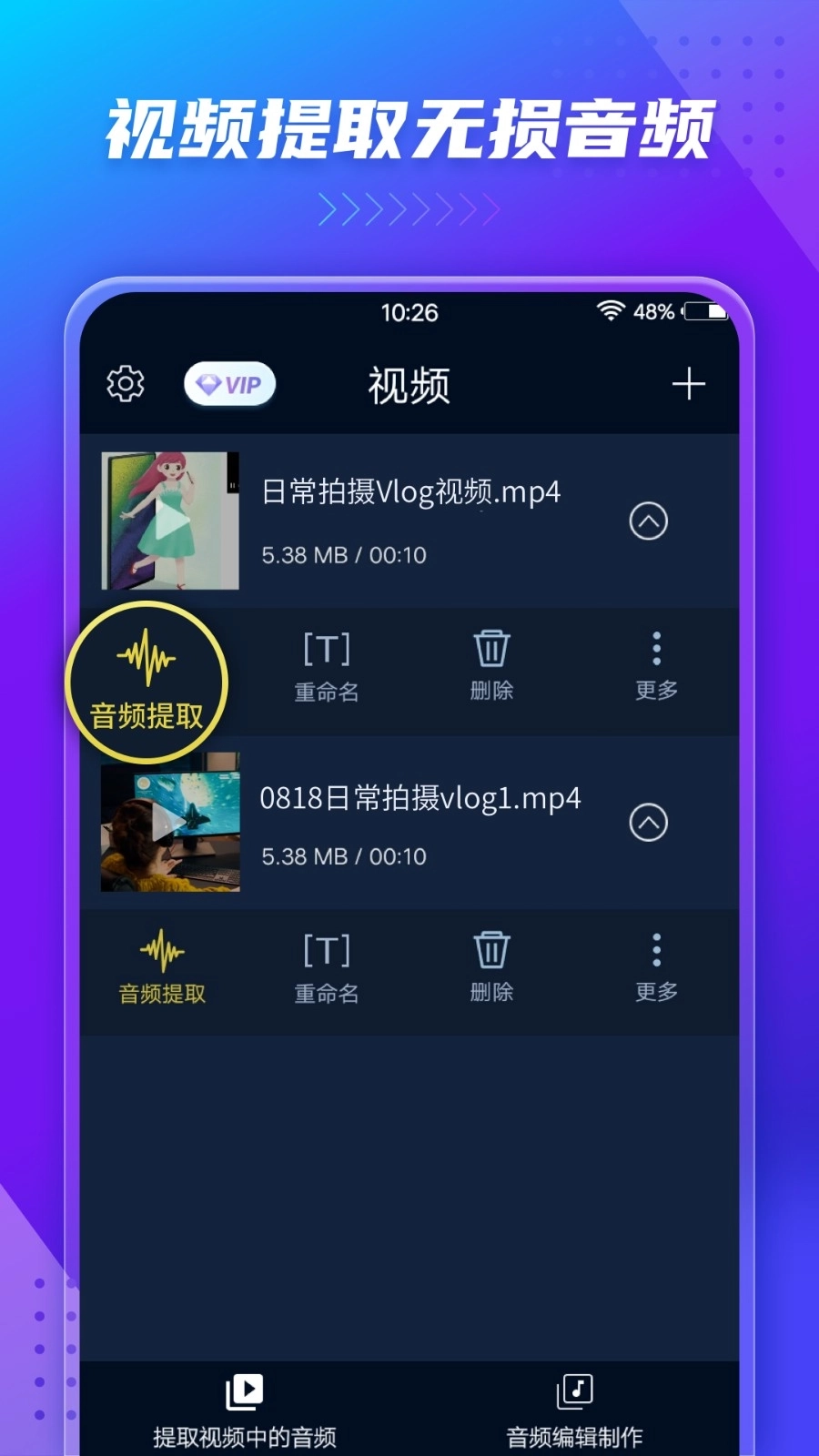Image resolution: width=819 pixels, height=1456 pixels.
Task: Tap the Wi-Fi icon in the status bar
Action: (x=610, y=311)
